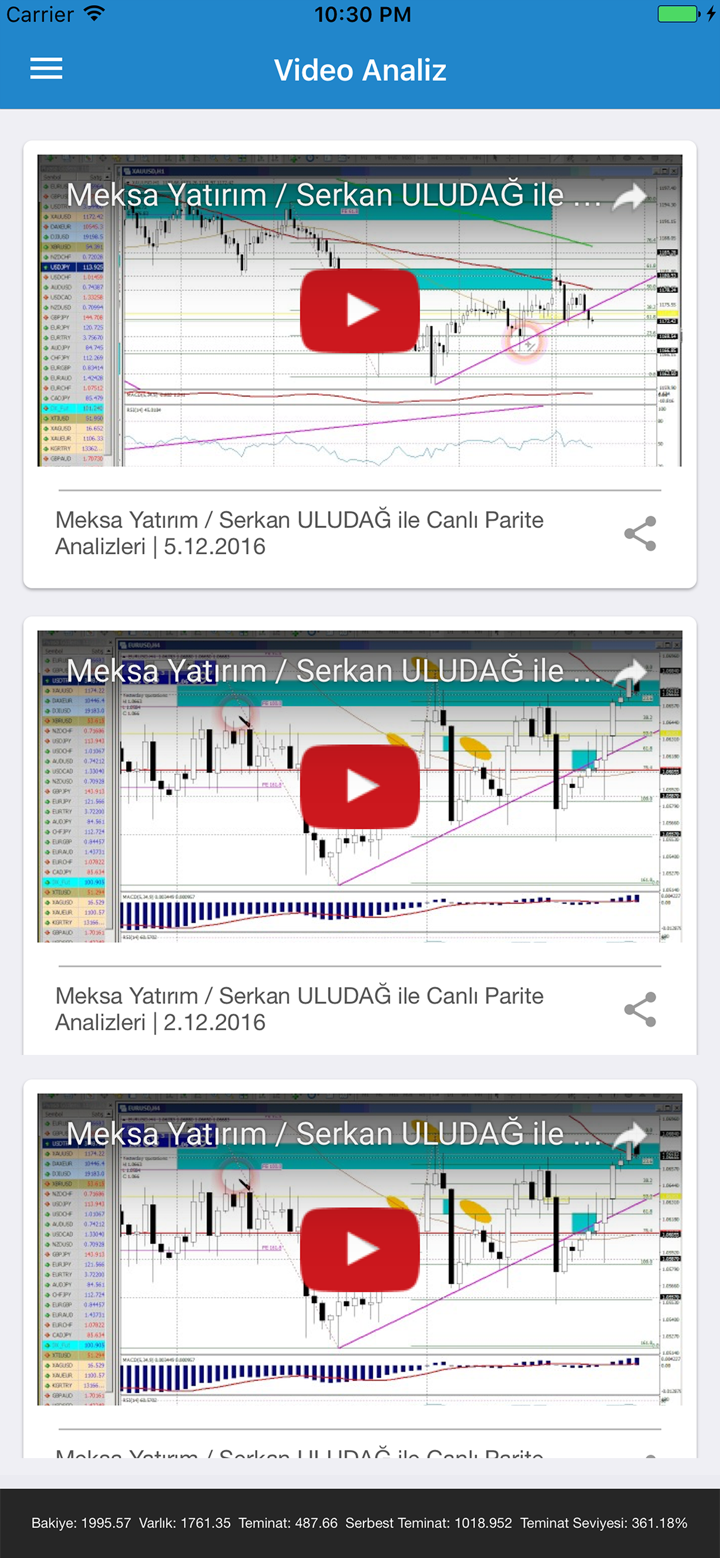The width and height of the screenshot is (720, 1558).
Task: Play the third video at the bottom
Action: click(360, 1249)
